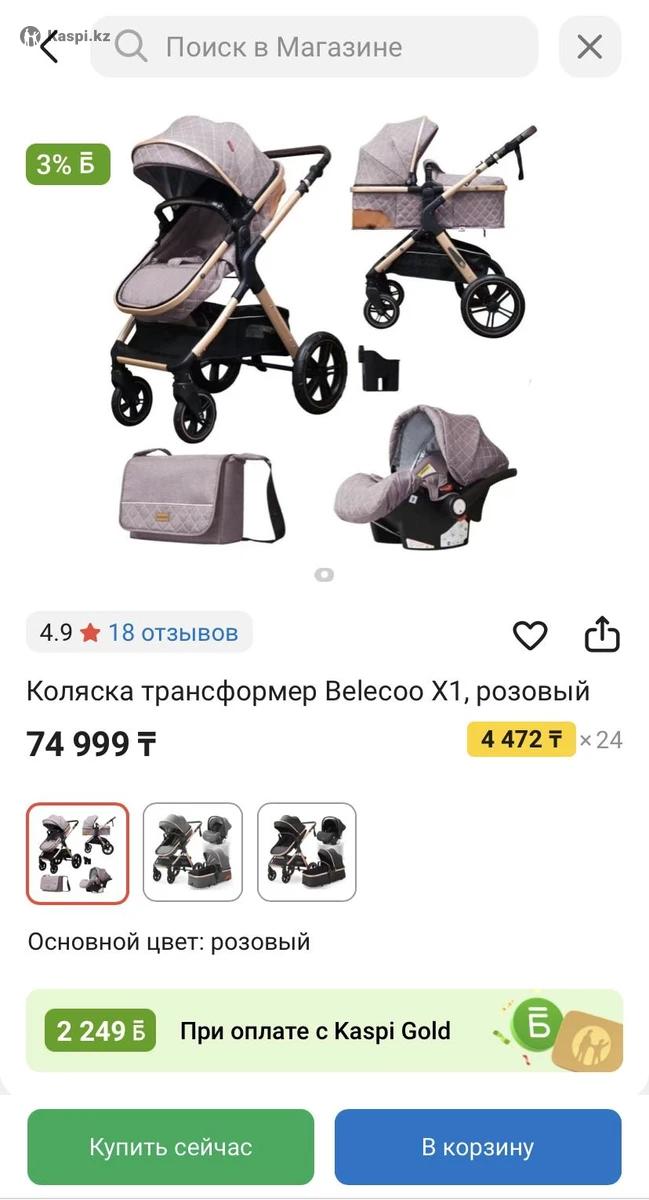The width and height of the screenshot is (649, 1200).
Task: Open the Kaspi Gold bonus banner
Action: [324, 1031]
